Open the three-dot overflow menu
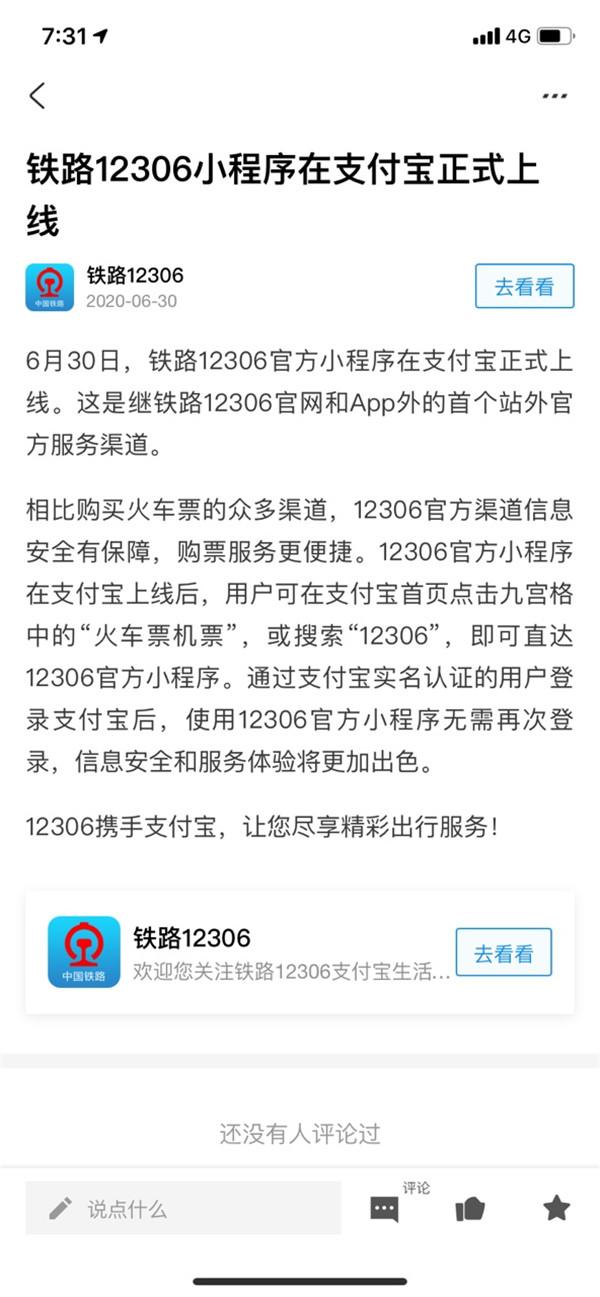 pyautogui.click(x=554, y=96)
